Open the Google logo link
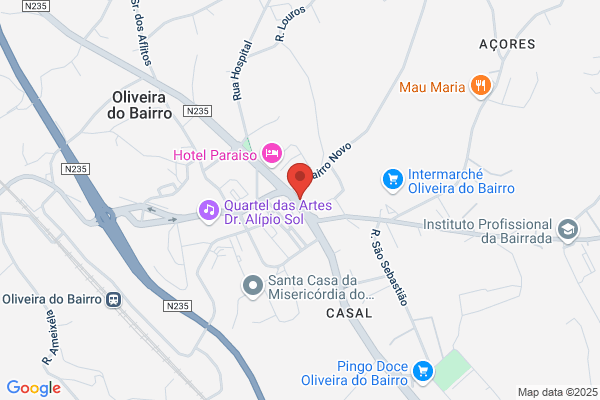Viewport: 600px width, 400px height. 34,388
